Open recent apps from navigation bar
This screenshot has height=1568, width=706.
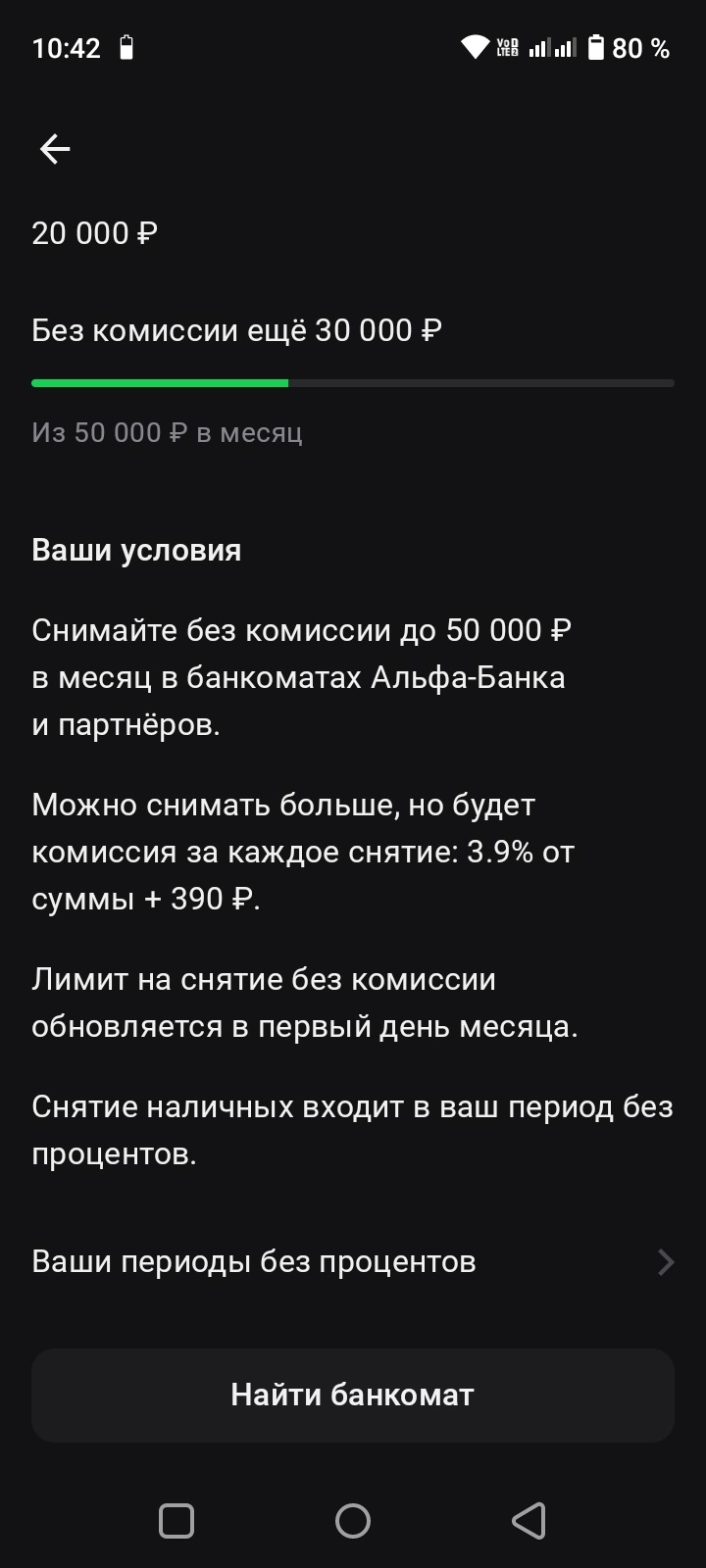(176, 1521)
